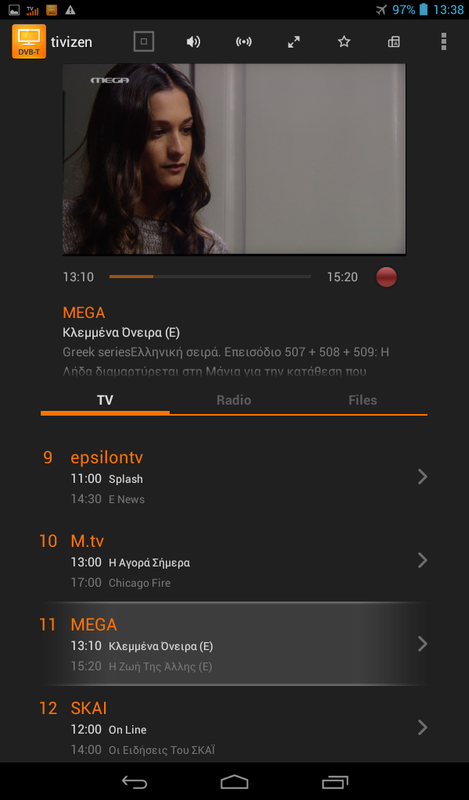Start recording with the red button
The height and width of the screenshot is (800, 469).
pos(386,277)
